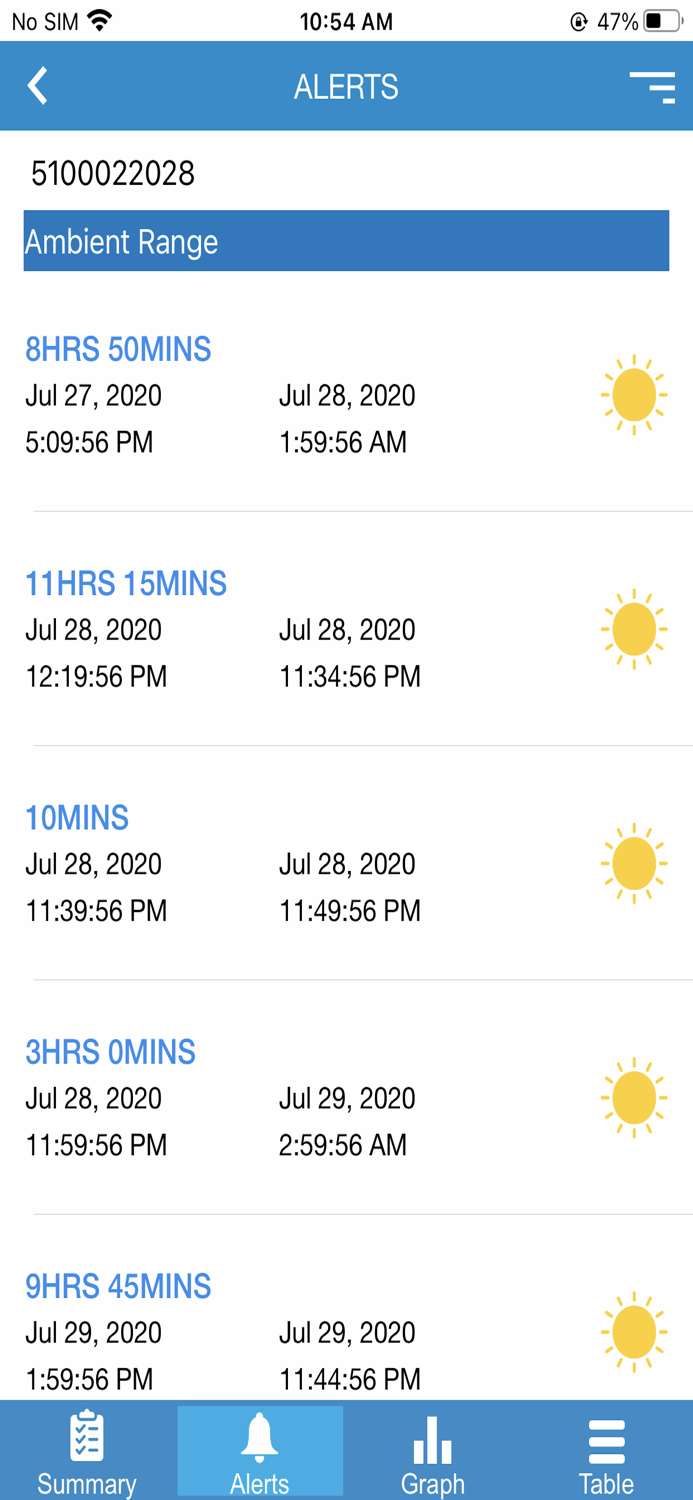The height and width of the screenshot is (1500, 693).
Task: Open the Graph tab
Action: [x=433, y=1452]
